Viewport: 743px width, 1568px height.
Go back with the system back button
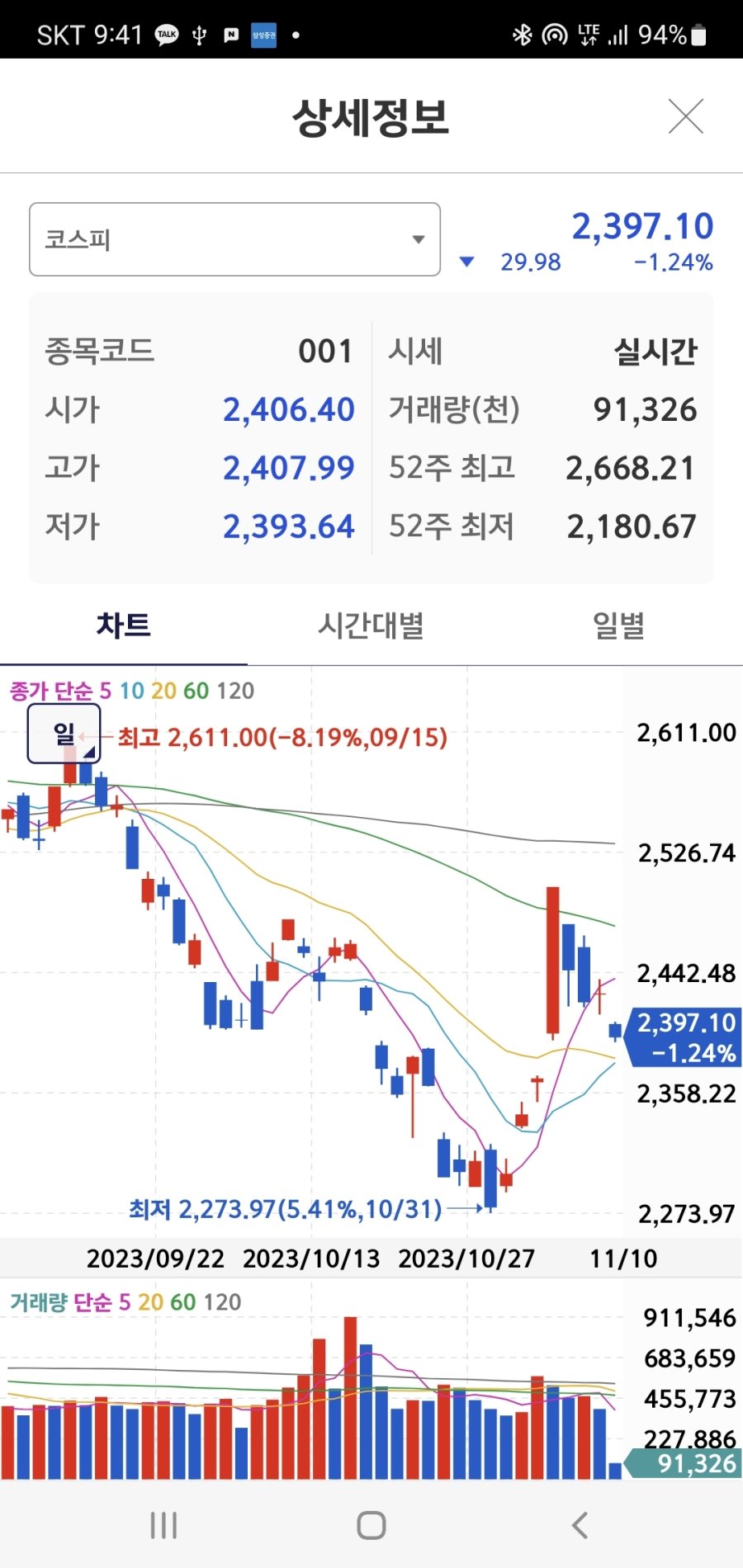coord(580,1525)
